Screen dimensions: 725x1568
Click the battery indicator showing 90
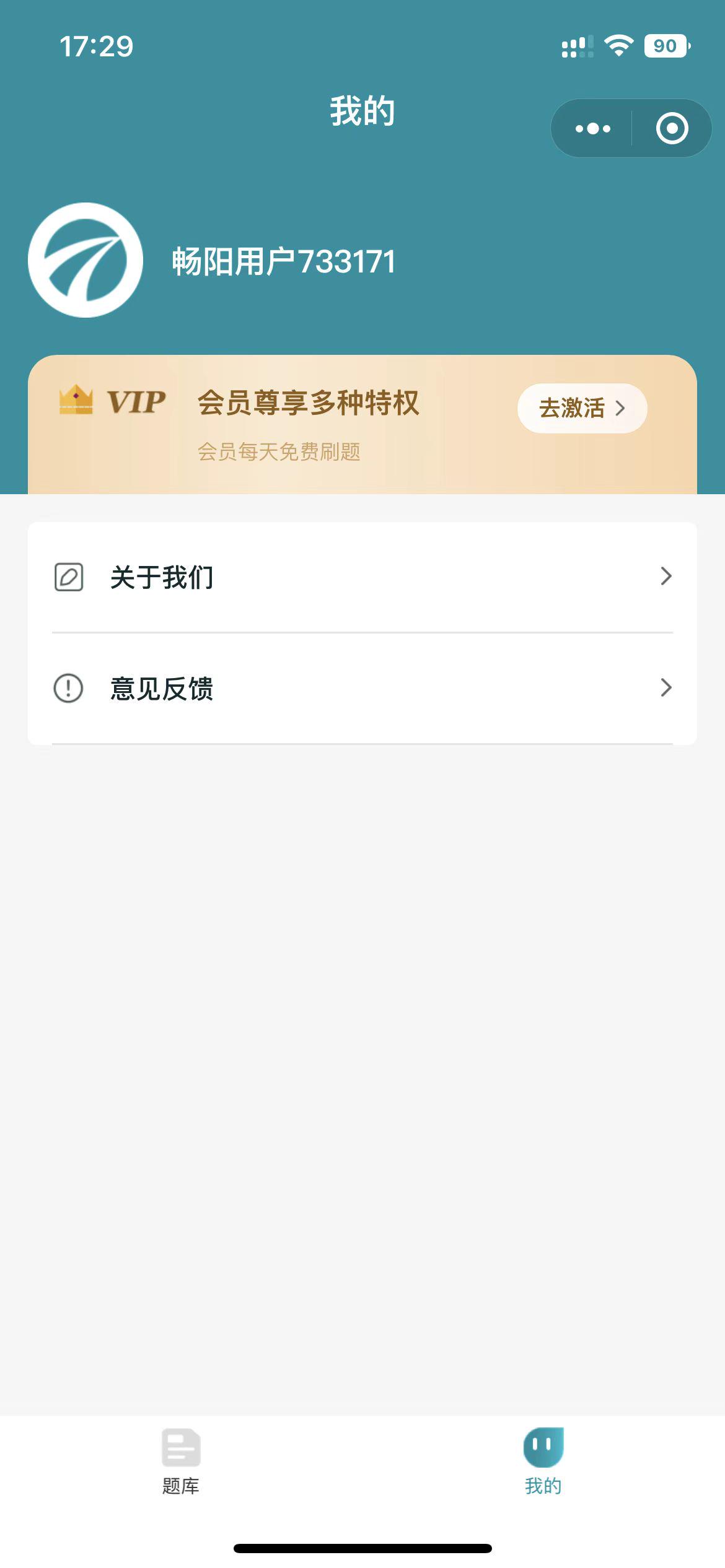pyautogui.click(x=667, y=44)
